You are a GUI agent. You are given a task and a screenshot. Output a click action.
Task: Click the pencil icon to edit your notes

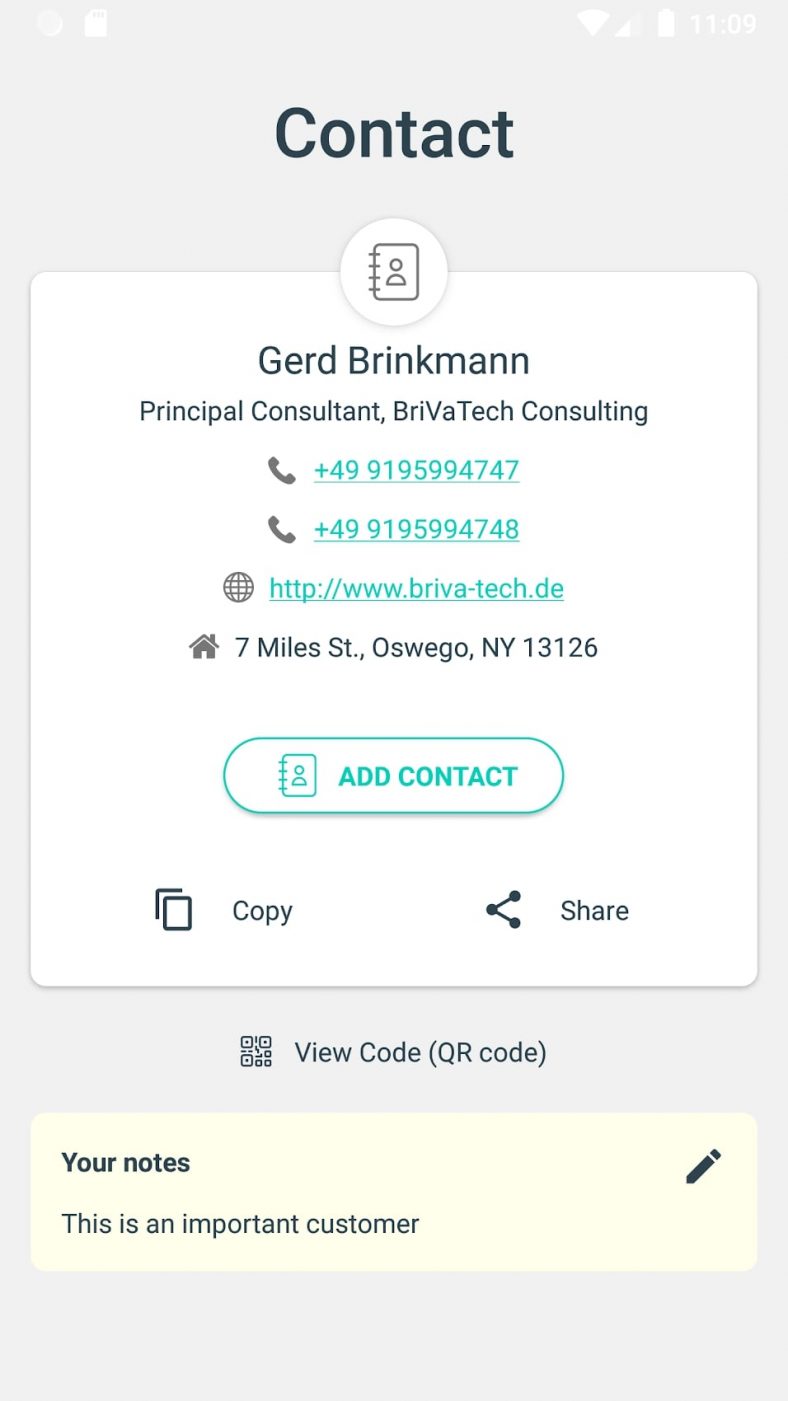tap(704, 1164)
